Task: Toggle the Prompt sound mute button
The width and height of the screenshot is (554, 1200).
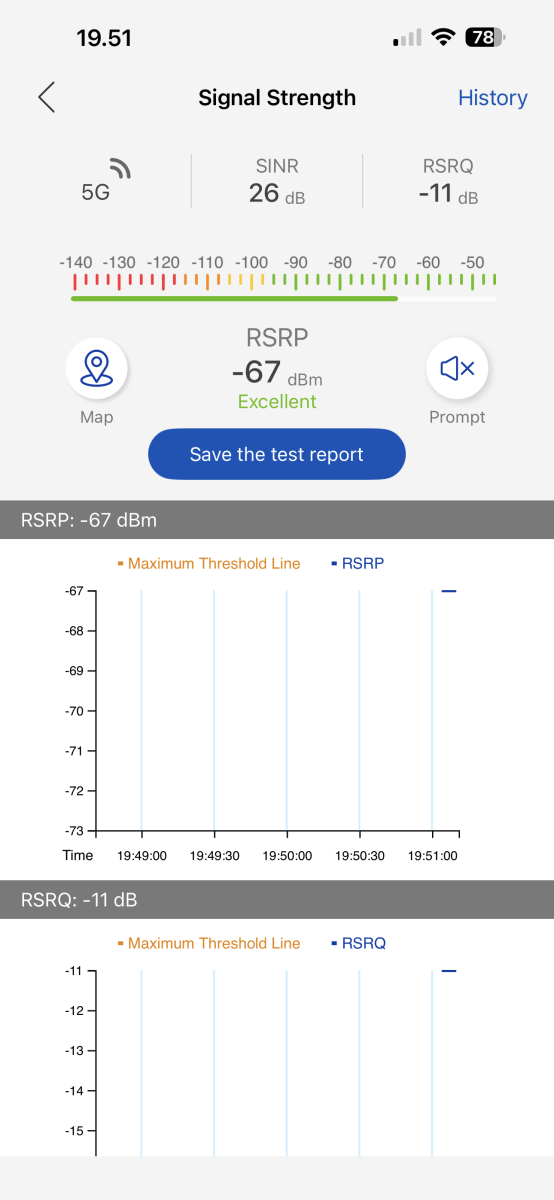Action: (x=457, y=369)
